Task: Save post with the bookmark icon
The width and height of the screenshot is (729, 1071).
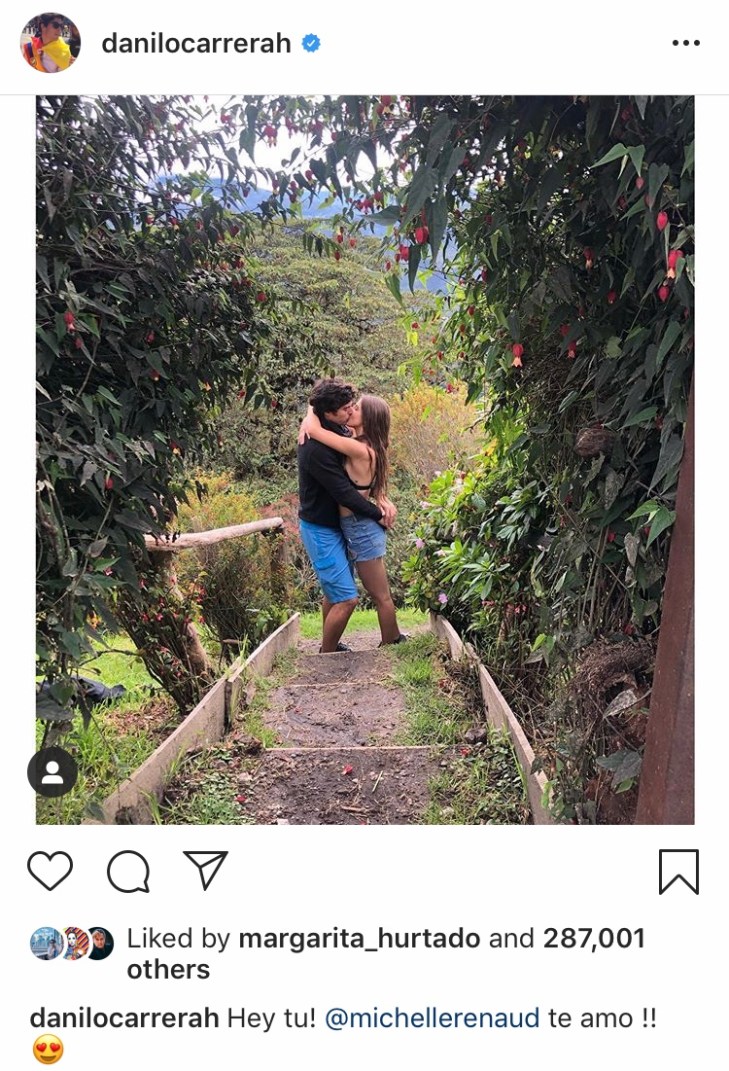Action: pyautogui.click(x=678, y=871)
